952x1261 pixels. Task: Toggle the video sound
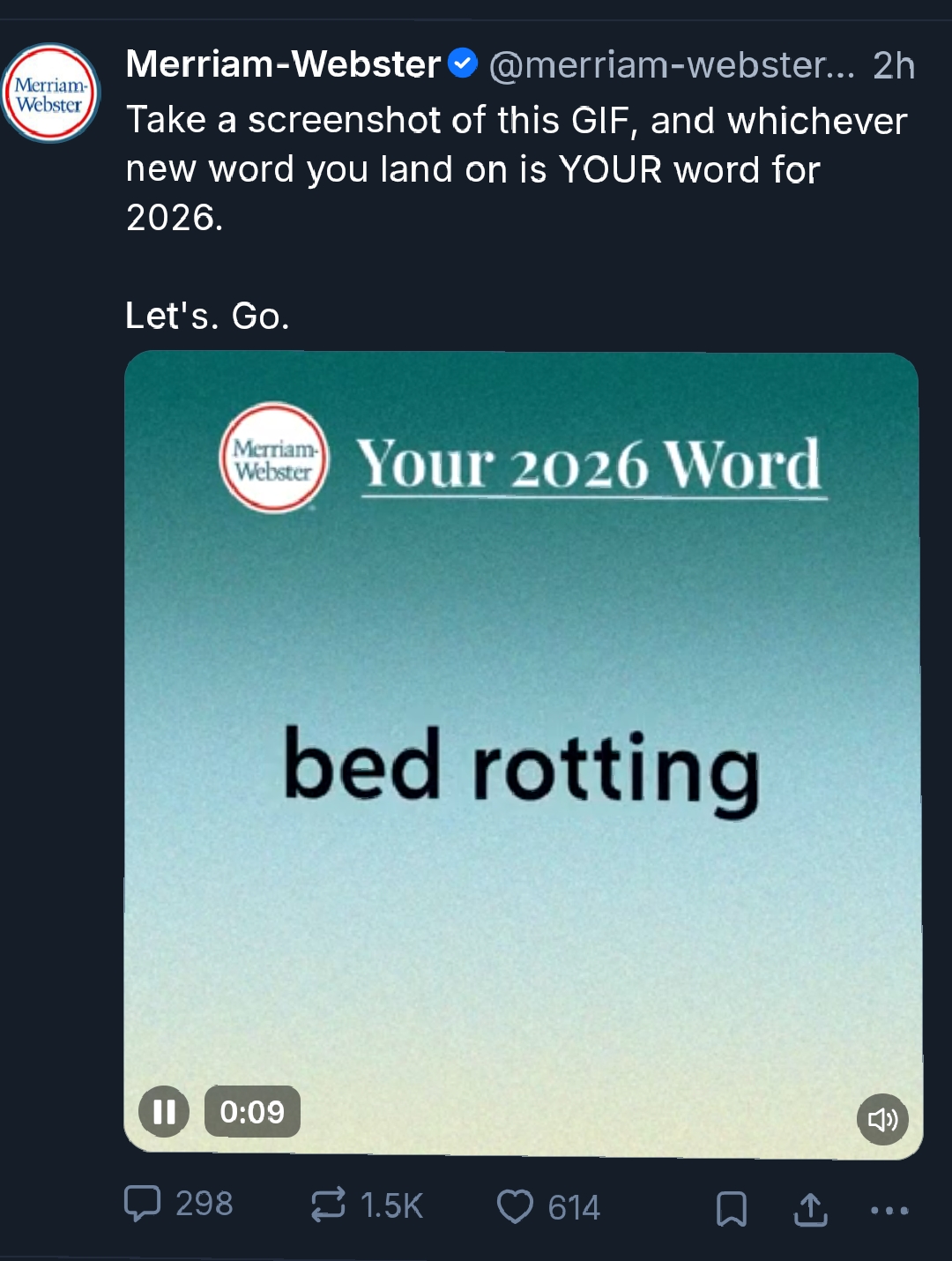[882, 1119]
